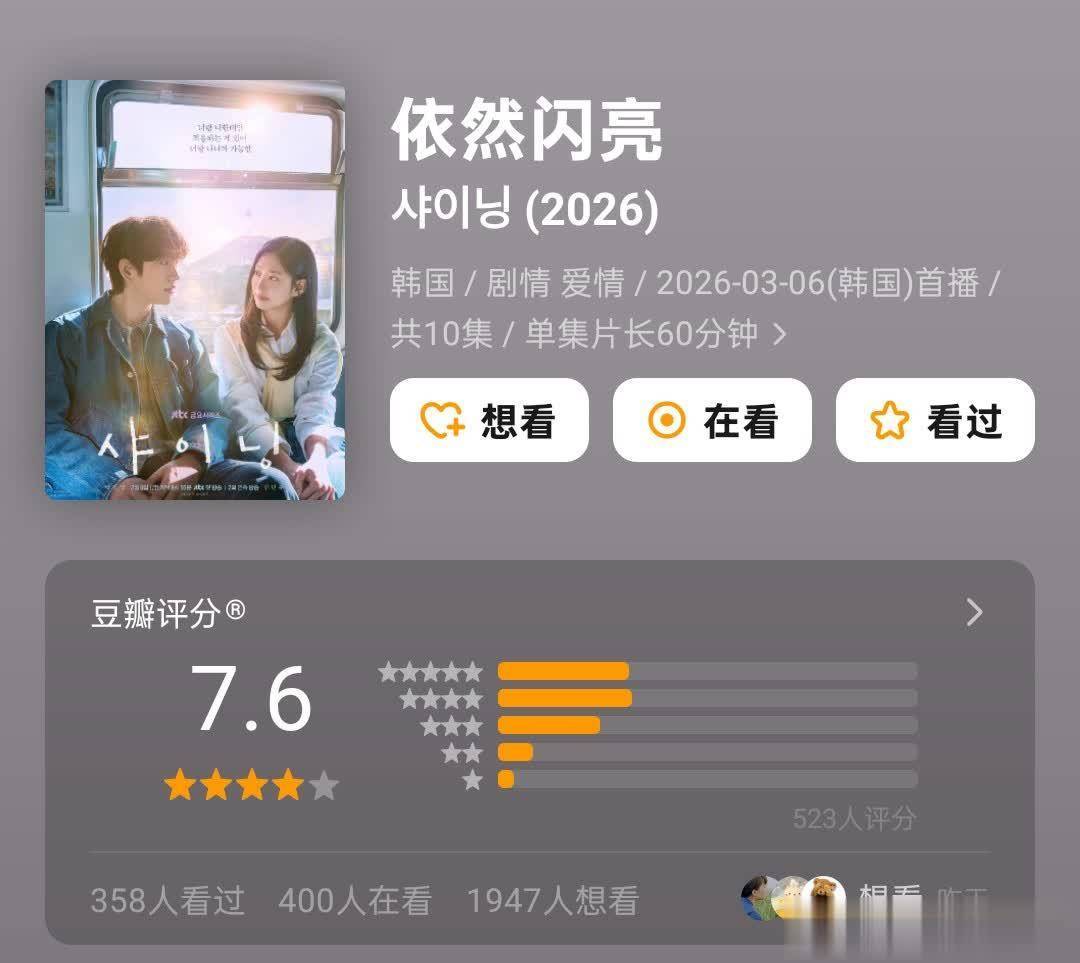The height and width of the screenshot is (963, 1080).
Task: Expand the drama info details chevron
Action: [780, 334]
